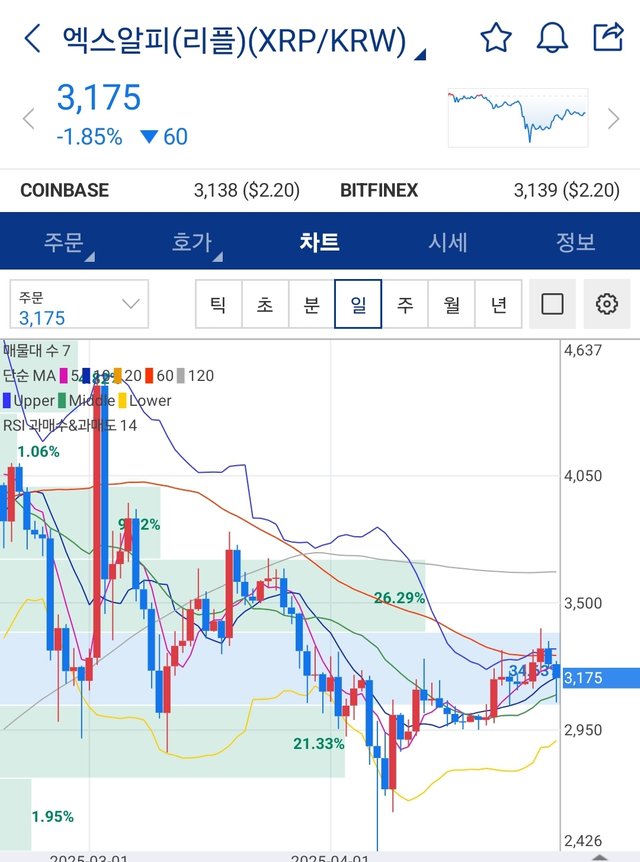The image size is (640, 862).
Task: Go to next coin with right arrow
Action: click(613, 119)
